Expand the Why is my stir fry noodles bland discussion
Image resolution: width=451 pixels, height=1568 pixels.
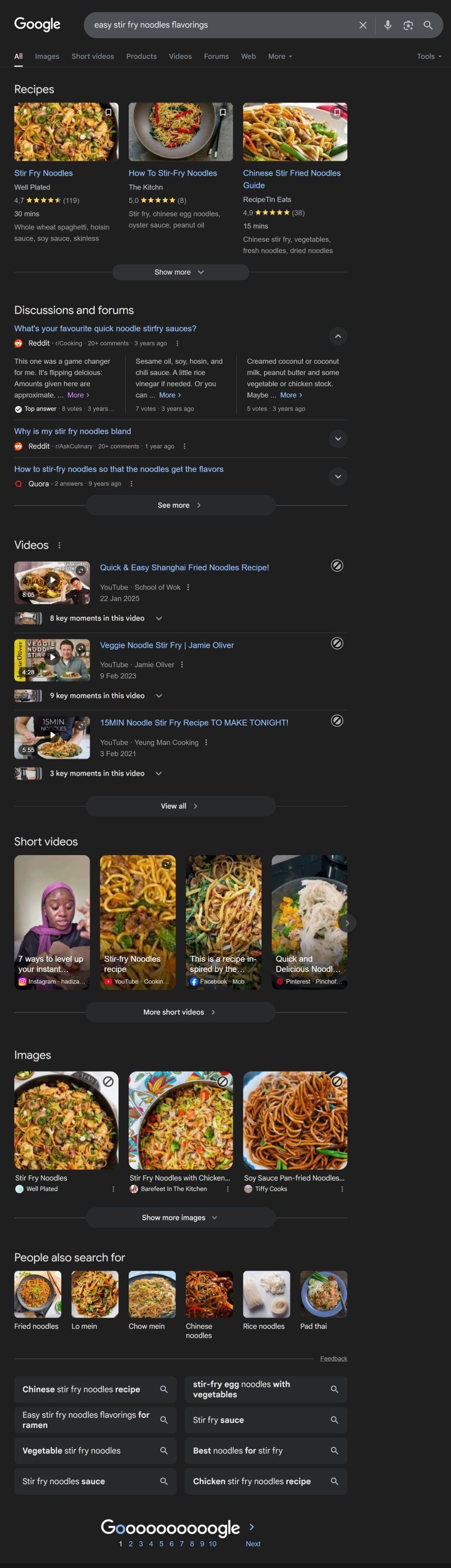338,439
